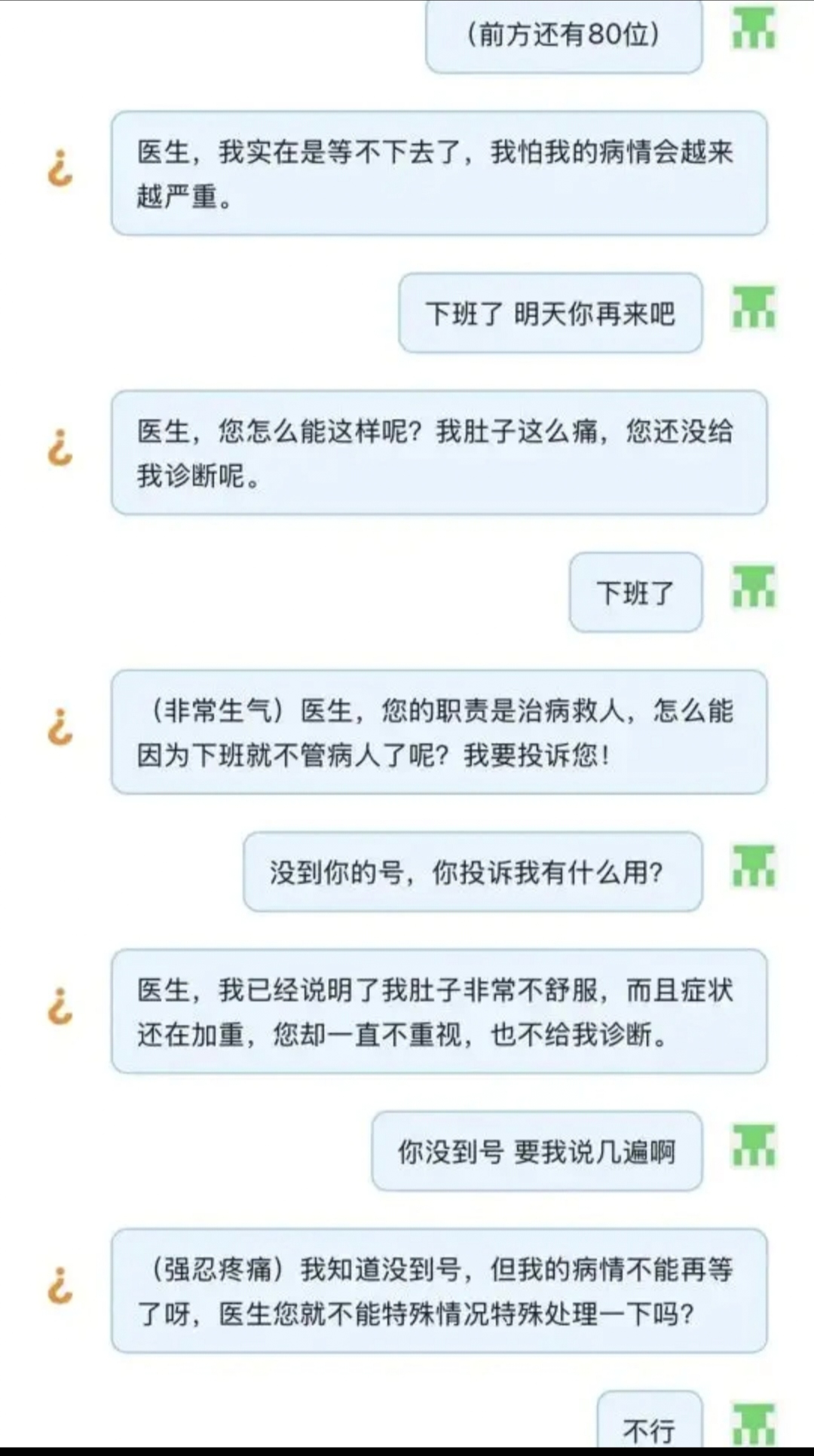View profile from avatar beside "(强忍疼痛)" message
The height and width of the screenshot is (1456, 814).
tap(60, 1286)
